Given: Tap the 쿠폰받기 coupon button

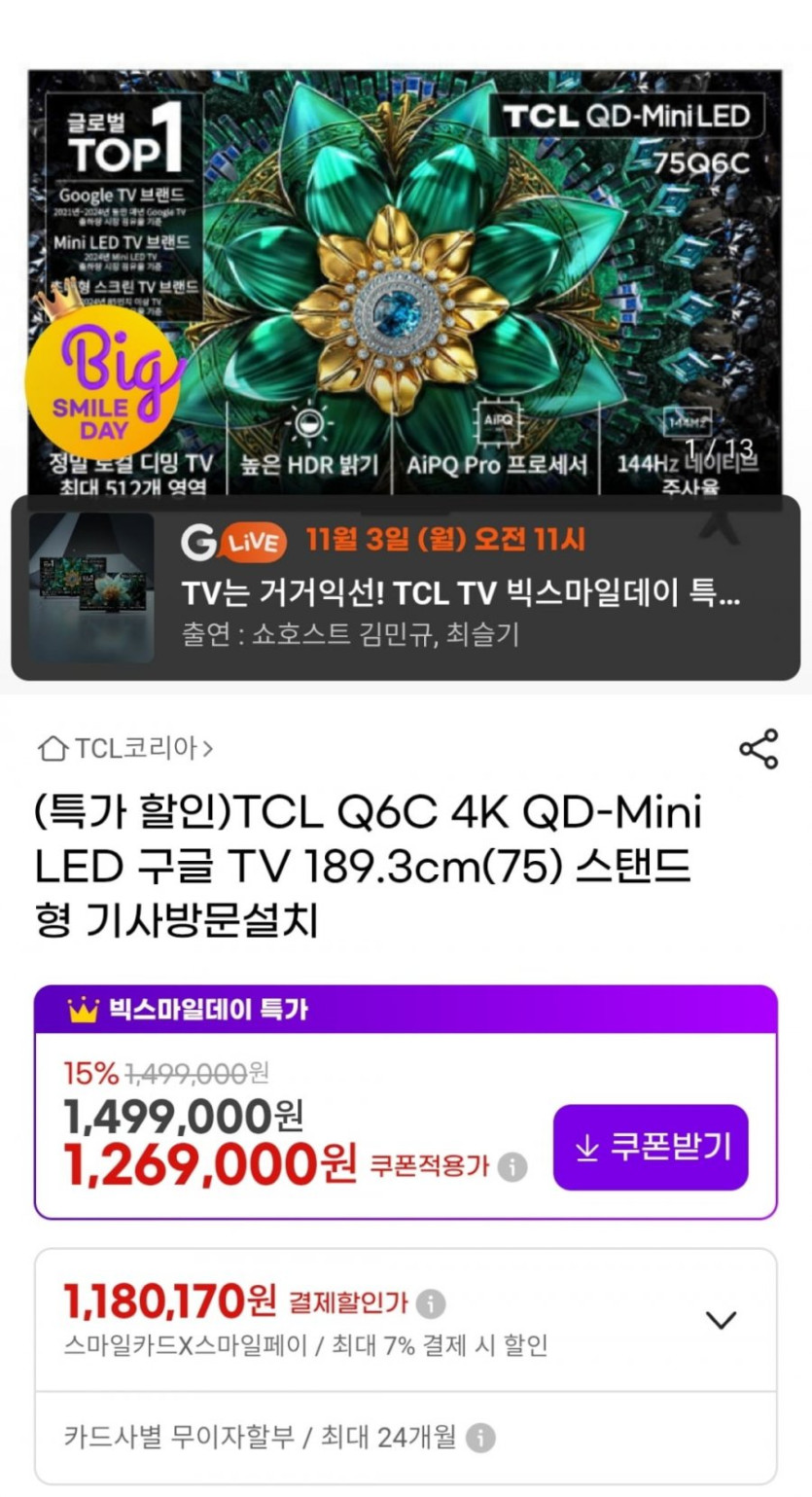Looking at the screenshot, I should click(x=651, y=1147).
